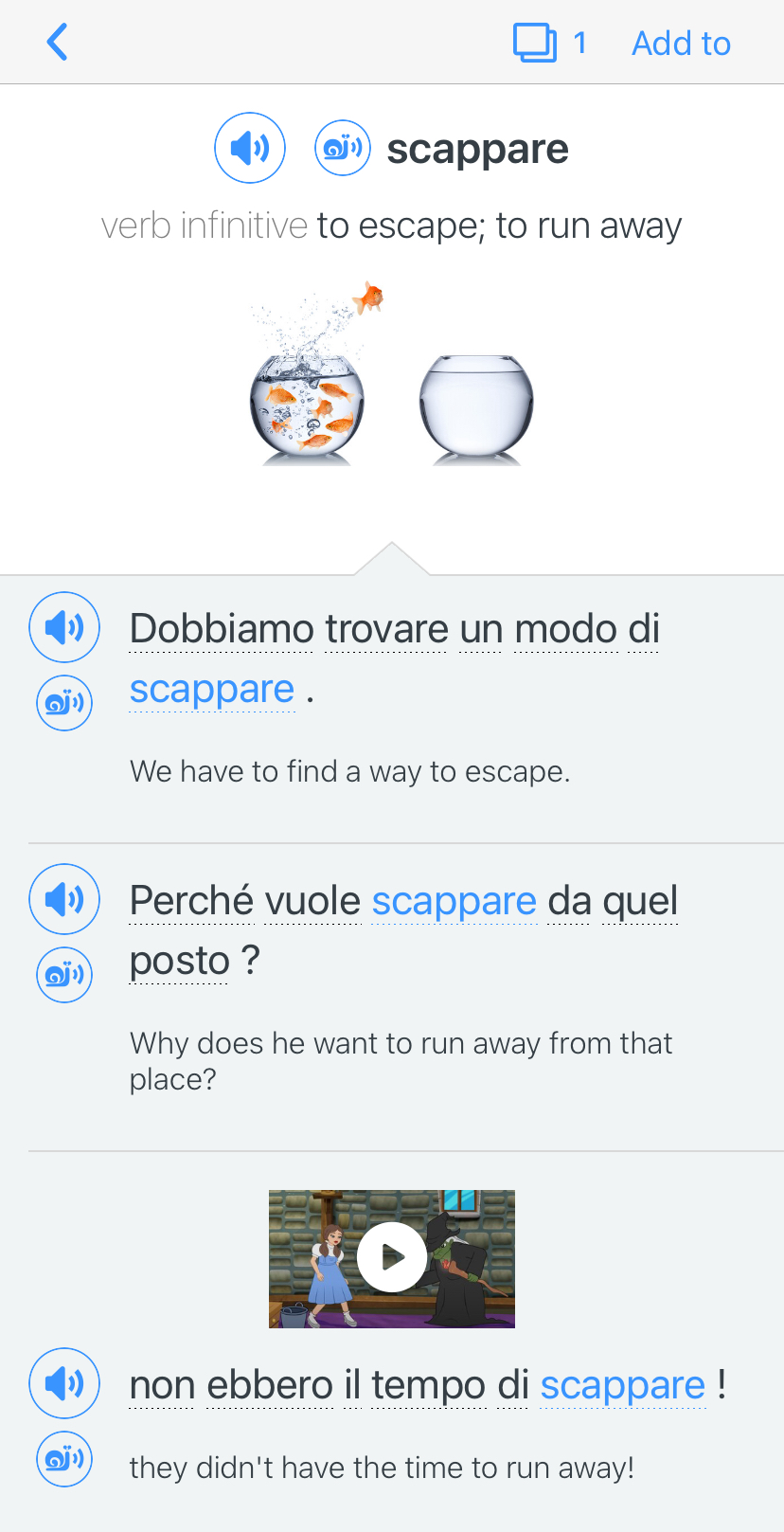
Task: Play slow audio for "Dobbiamo trovare un modo" sentence
Action: (64, 702)
